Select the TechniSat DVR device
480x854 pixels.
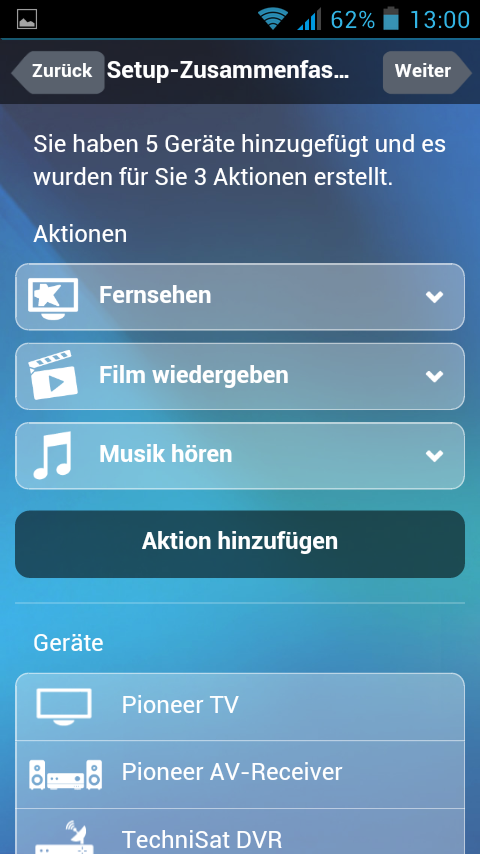point(240,832)
